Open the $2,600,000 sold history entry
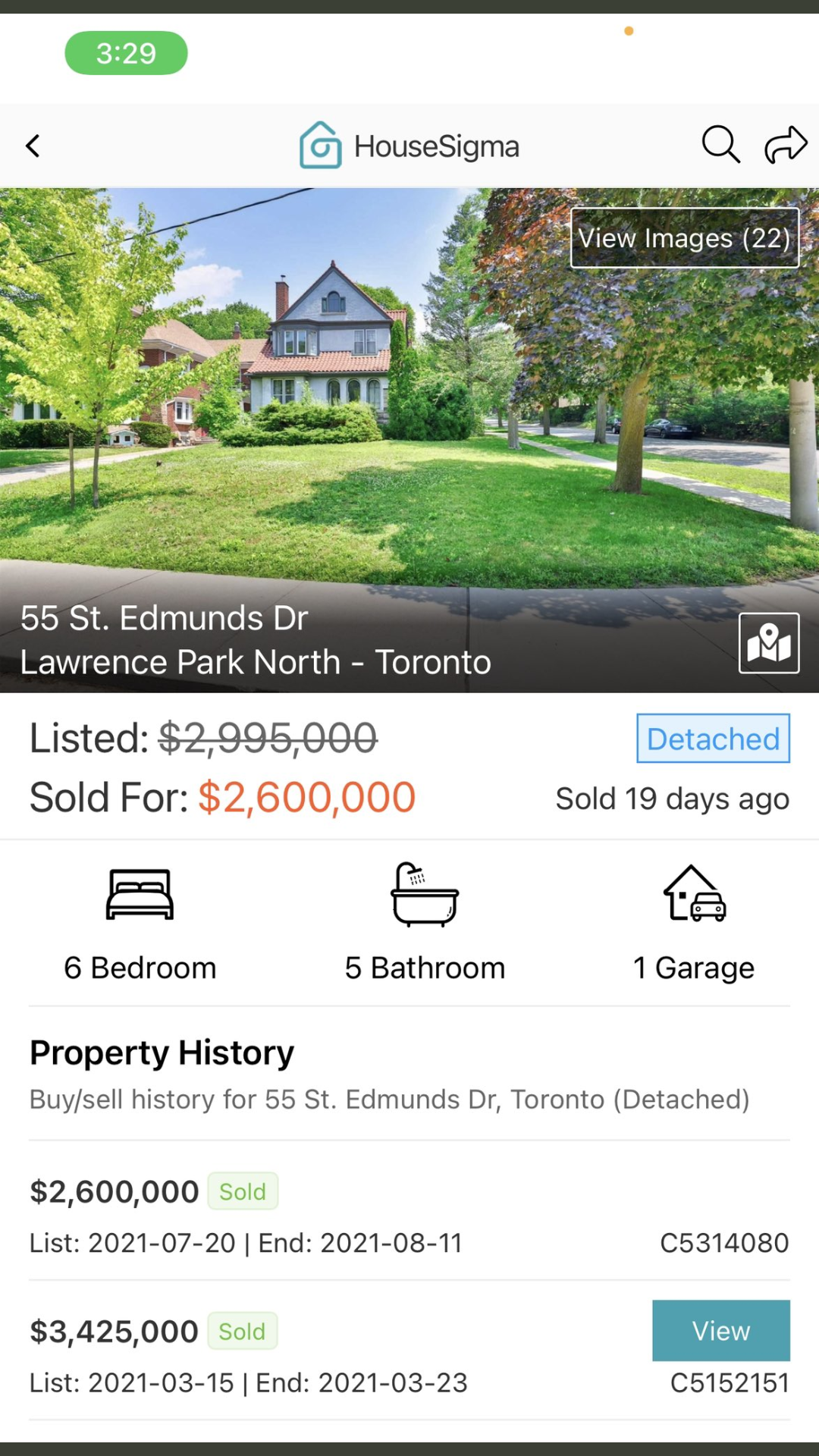819x1456 pixels. pyautogui.click(x=409, y=1211)
